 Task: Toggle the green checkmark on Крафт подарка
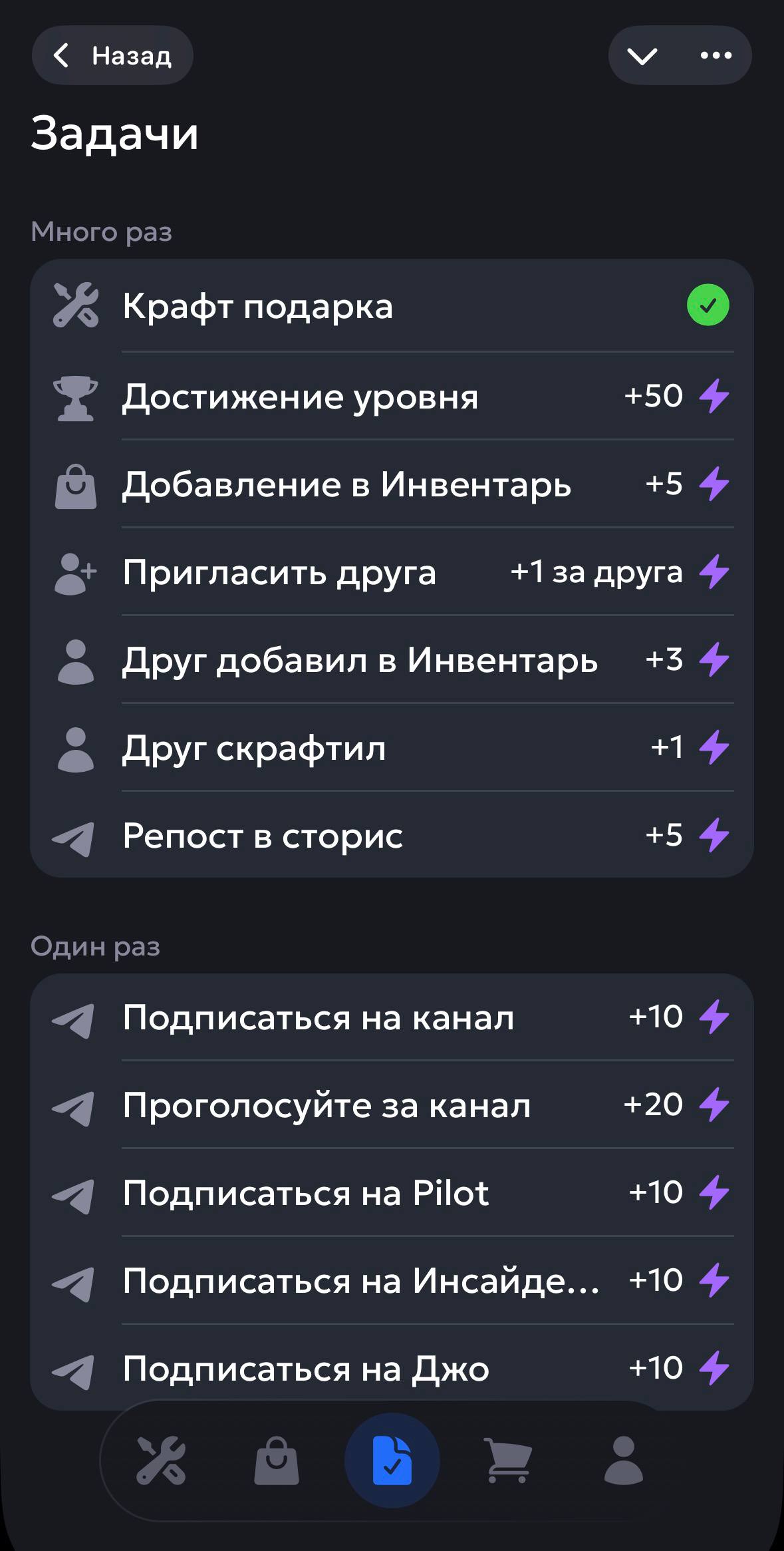pyautogui.click(x=707, y=306)
